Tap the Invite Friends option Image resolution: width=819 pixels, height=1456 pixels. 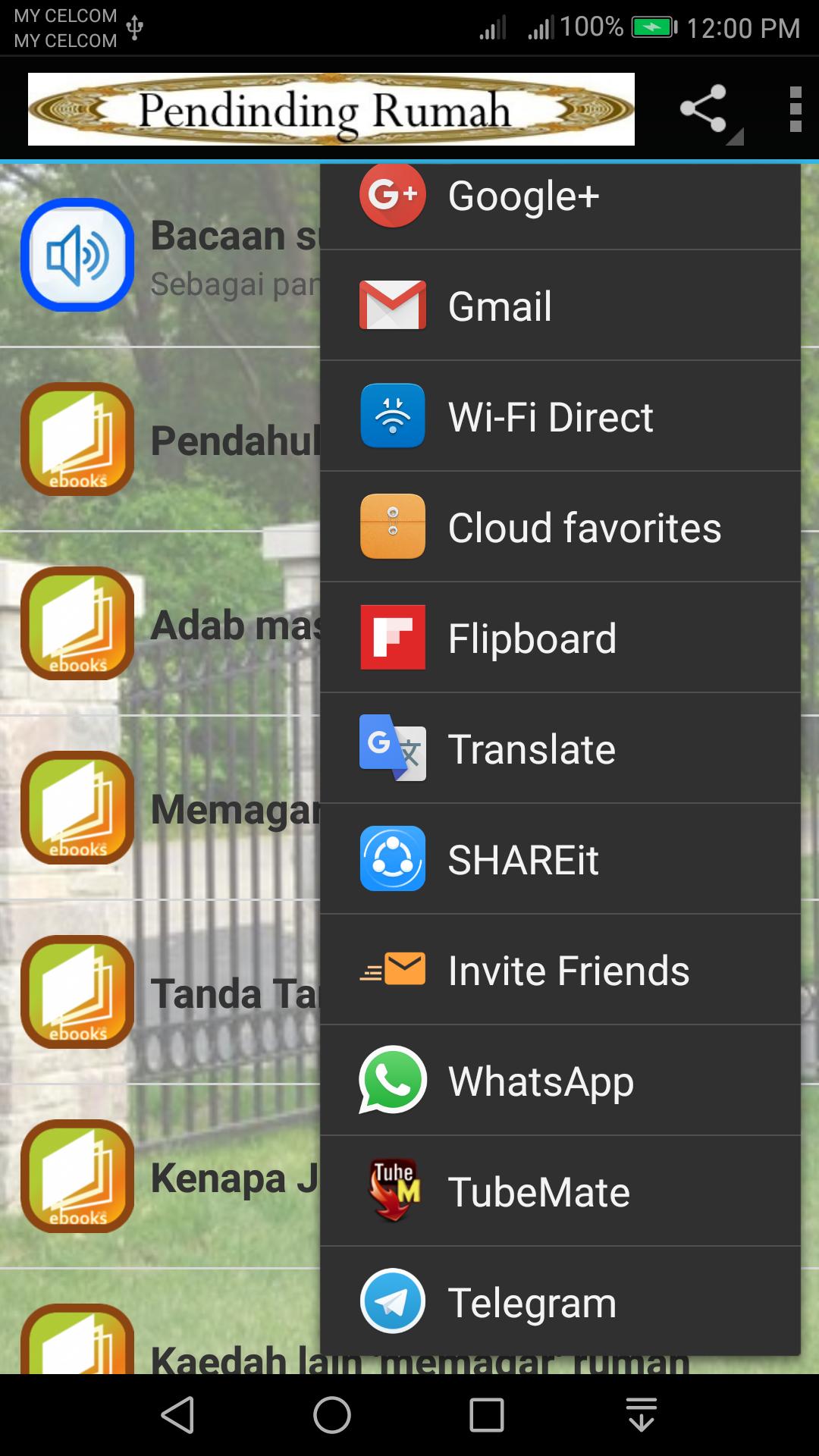coord(560,970)
